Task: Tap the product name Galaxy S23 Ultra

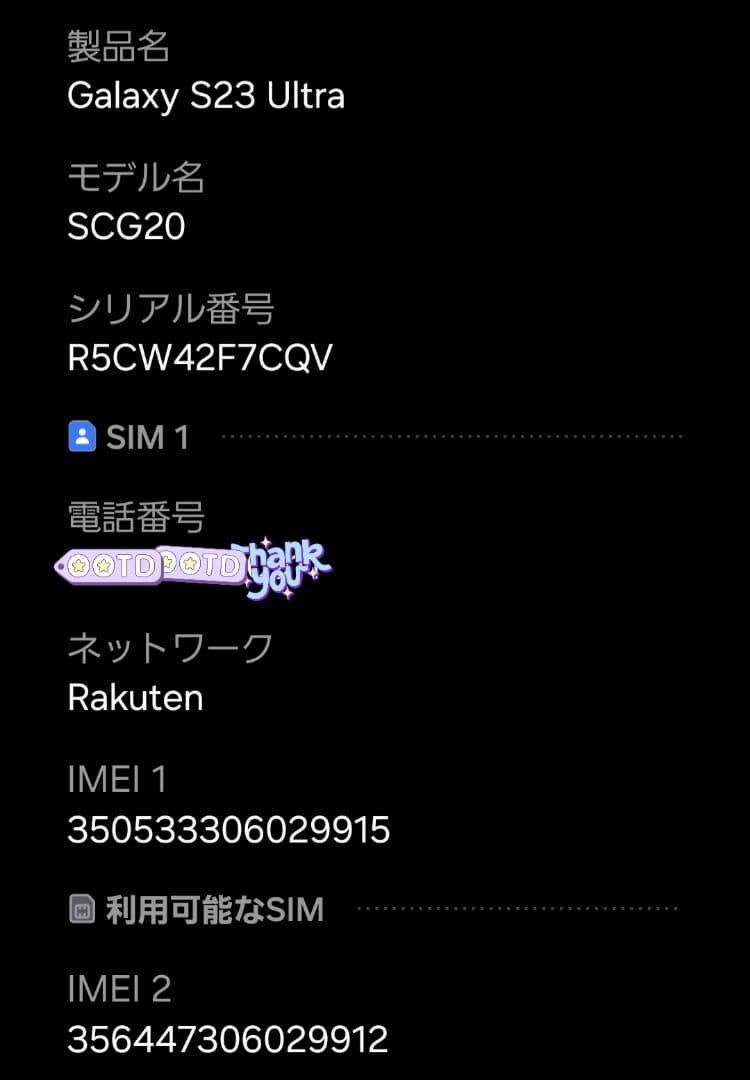Action: click(x=206, y=96)
